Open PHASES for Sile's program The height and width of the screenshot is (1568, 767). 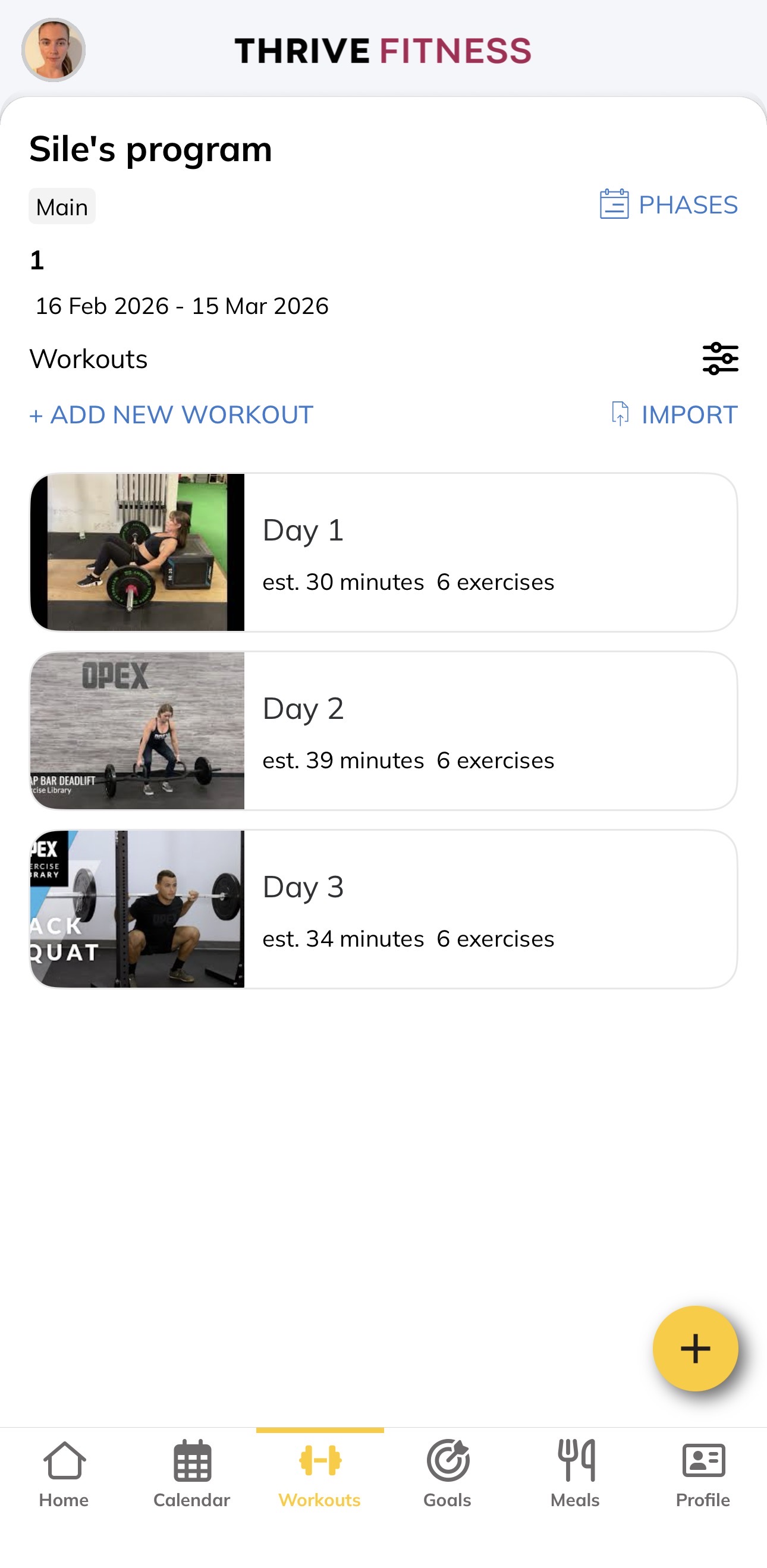click(x=668, y=206)
